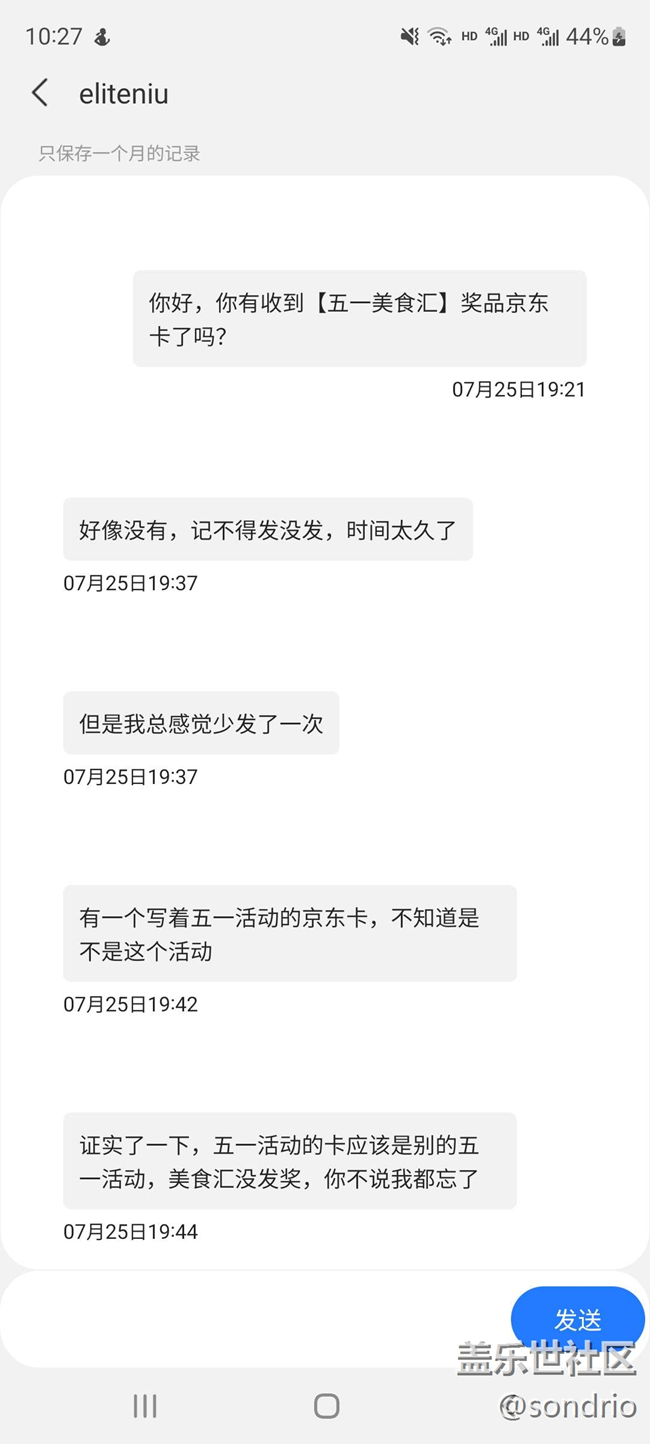Open recent apps from the navigation bar

point(145,1406)
